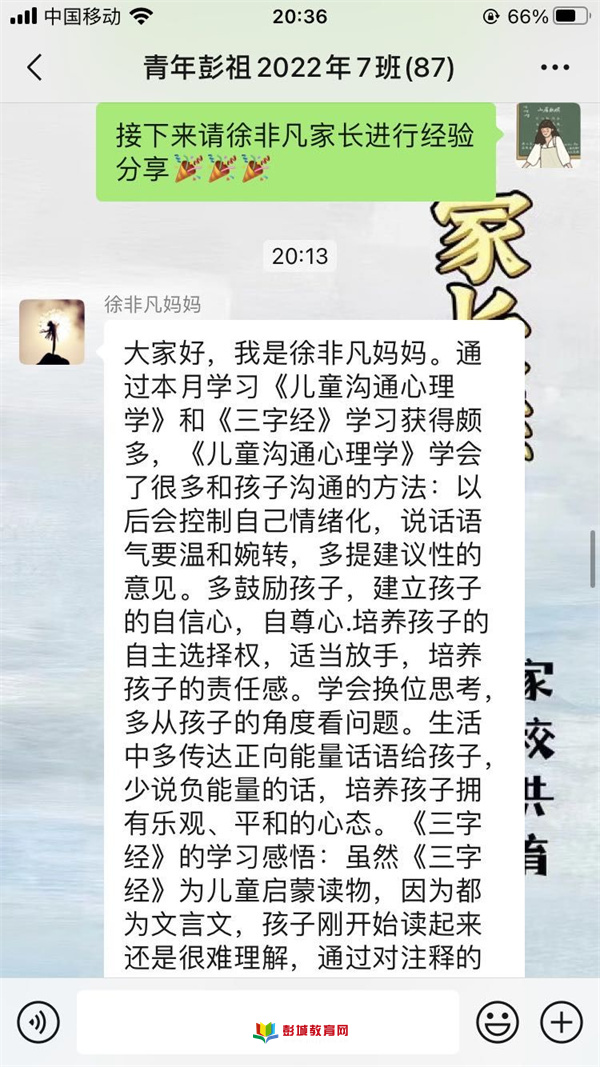
Task: Open the plus attachment menu
Action: (561, 1022)
